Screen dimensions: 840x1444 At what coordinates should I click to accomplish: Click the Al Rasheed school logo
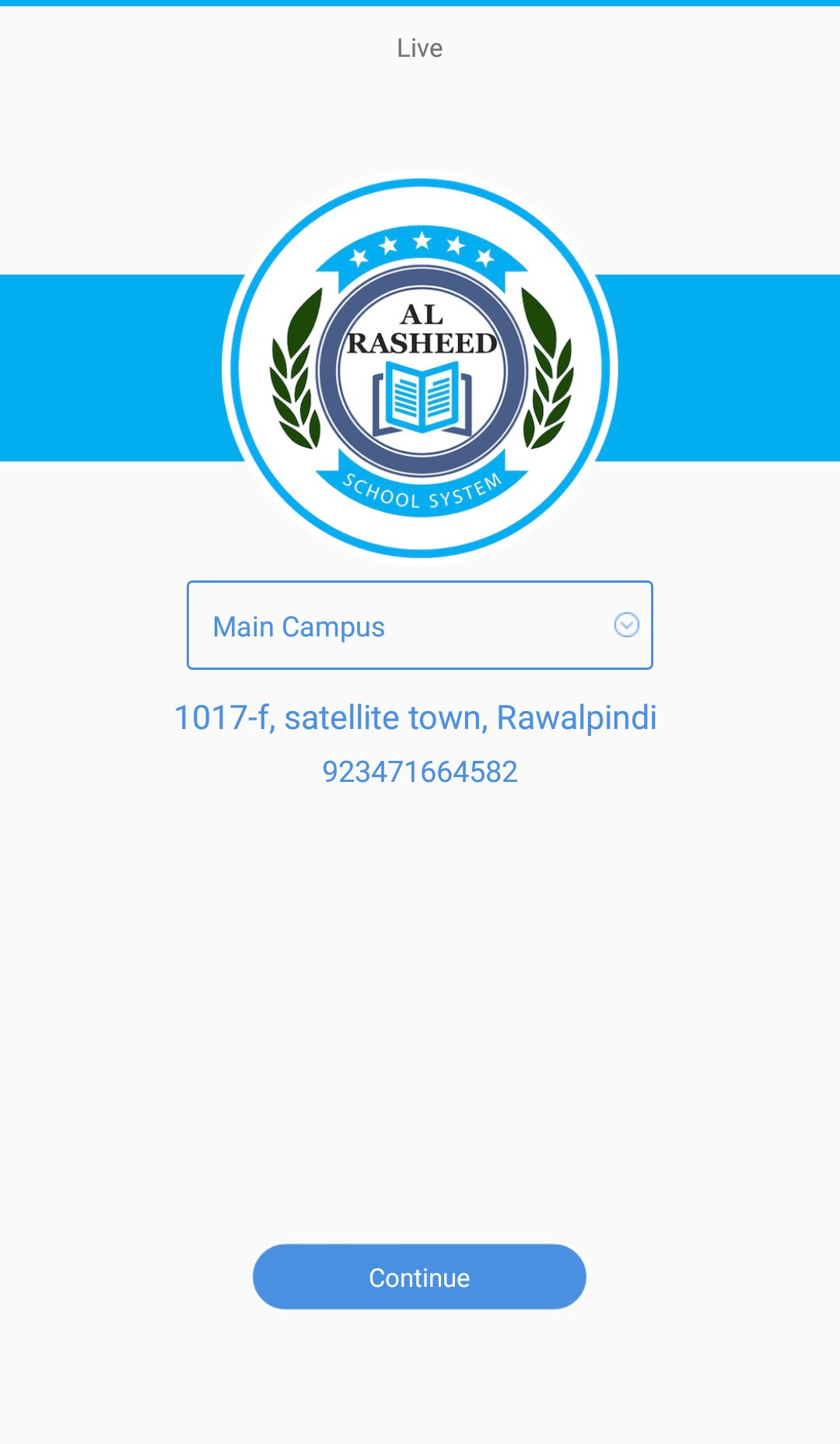(x=418, y=366)
